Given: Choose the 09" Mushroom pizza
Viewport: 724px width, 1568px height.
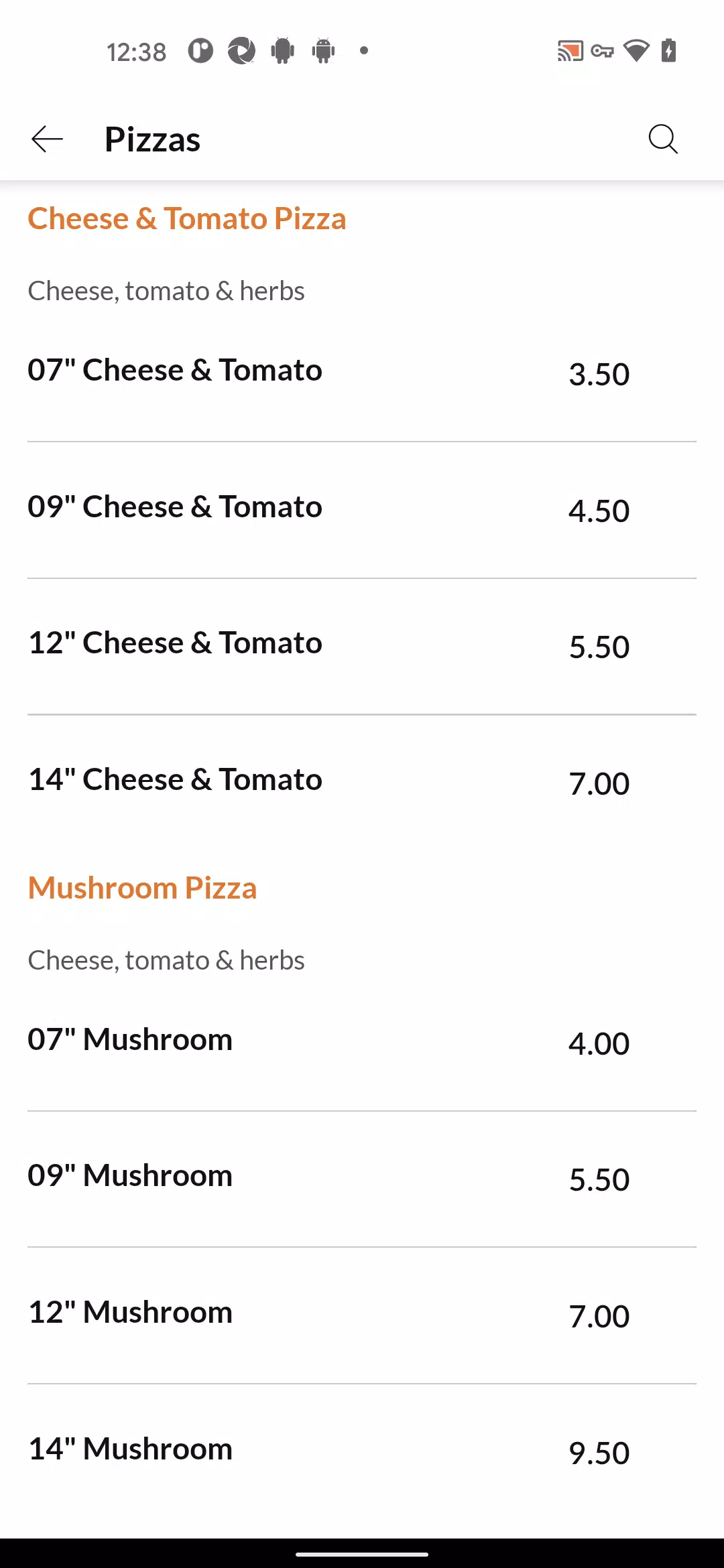Looking at the screenshot, I should [362, 1179].
